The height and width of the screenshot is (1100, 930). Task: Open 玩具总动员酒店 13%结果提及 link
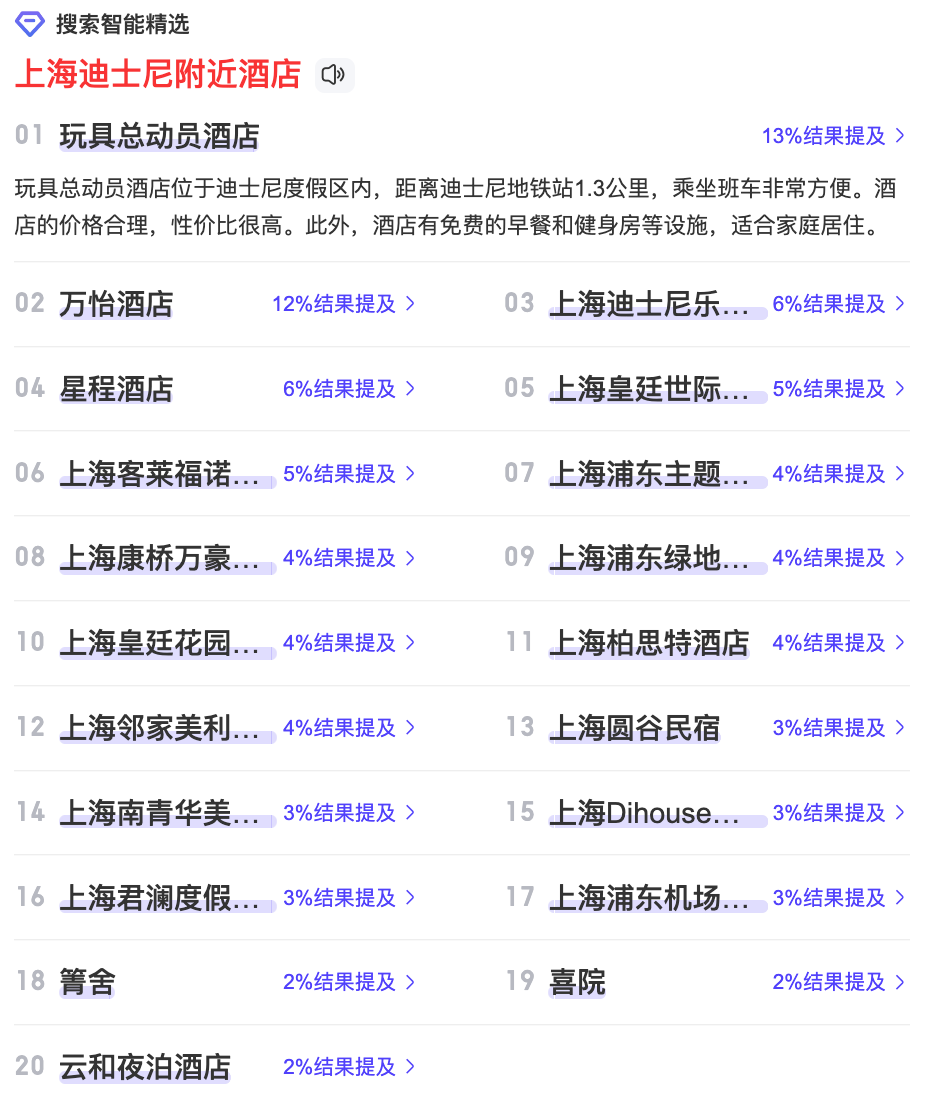tap(833, 136)
